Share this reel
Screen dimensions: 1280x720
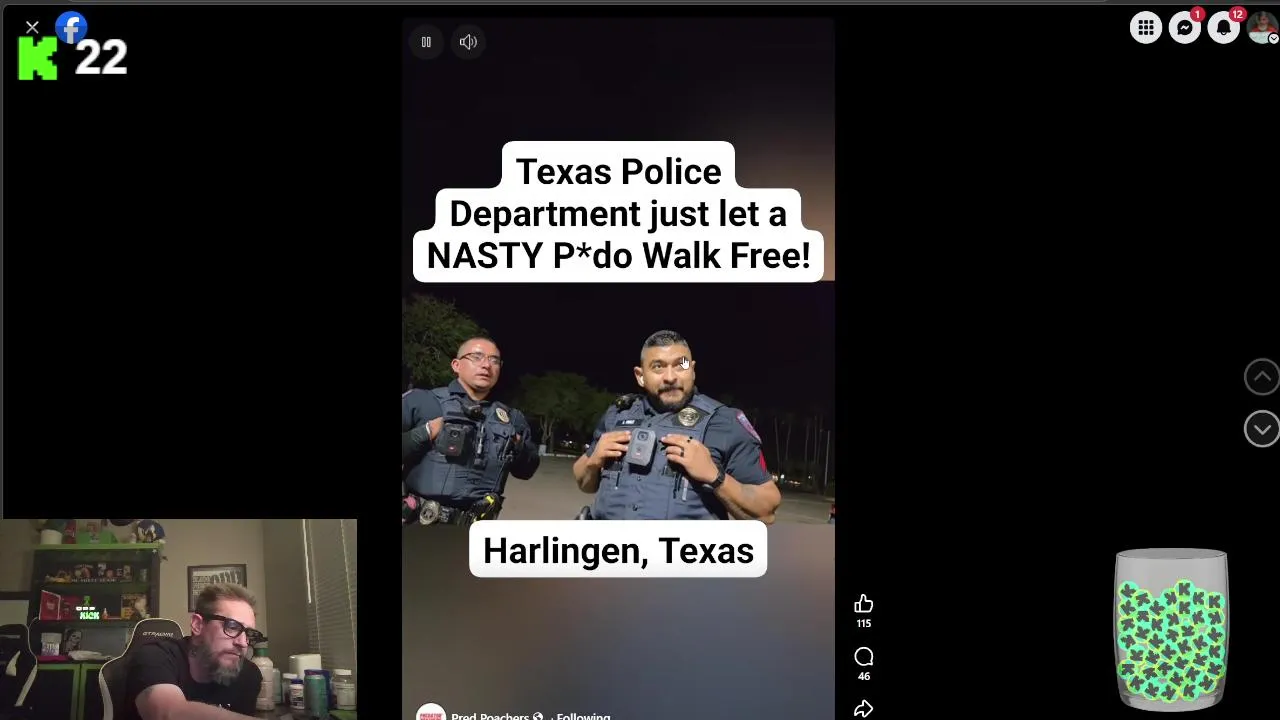coord(864,709)
